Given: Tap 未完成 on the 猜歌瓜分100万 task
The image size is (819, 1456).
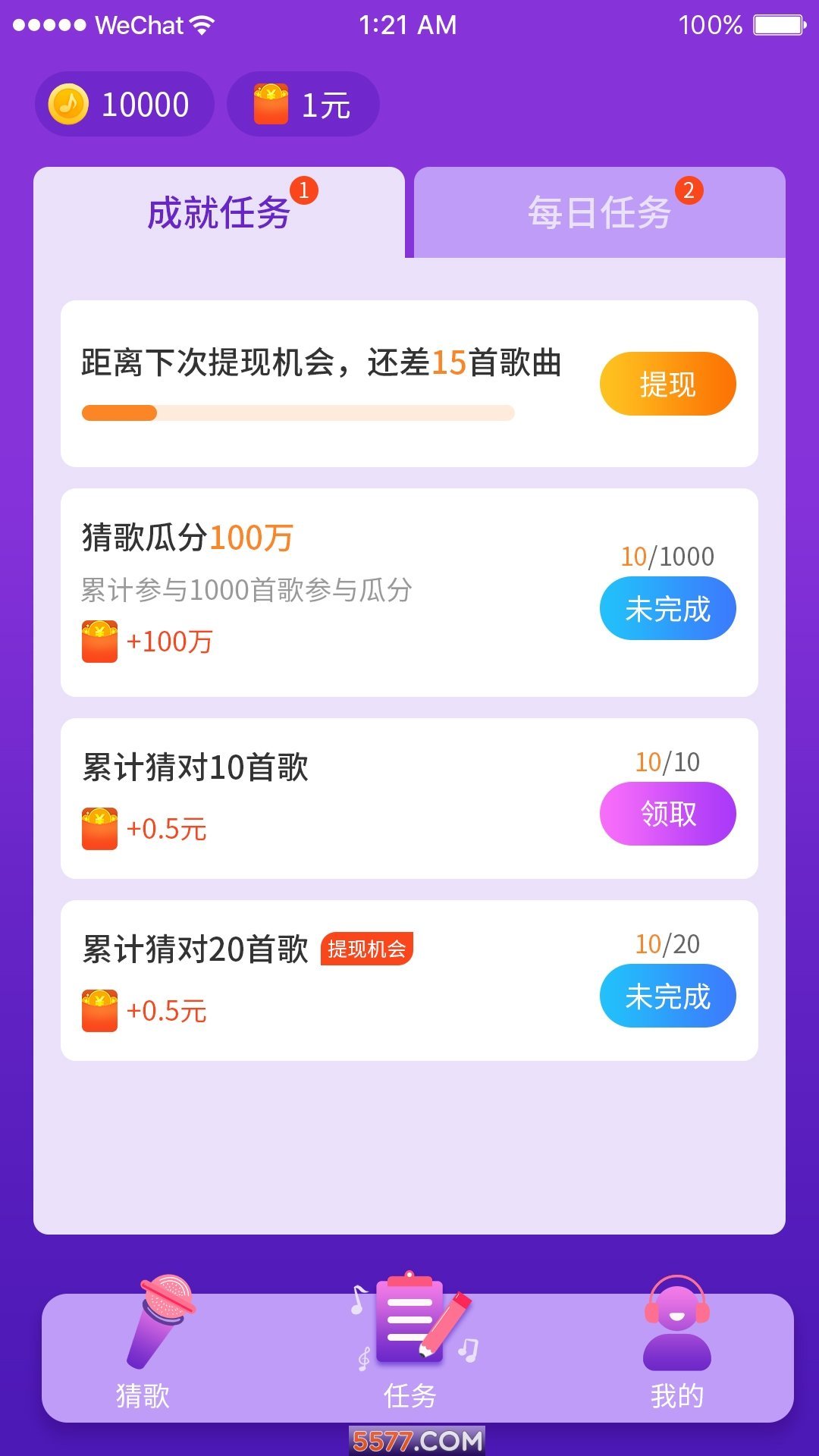Looking at the screenshot, I should pyautogui.click(x=667, y=609).
